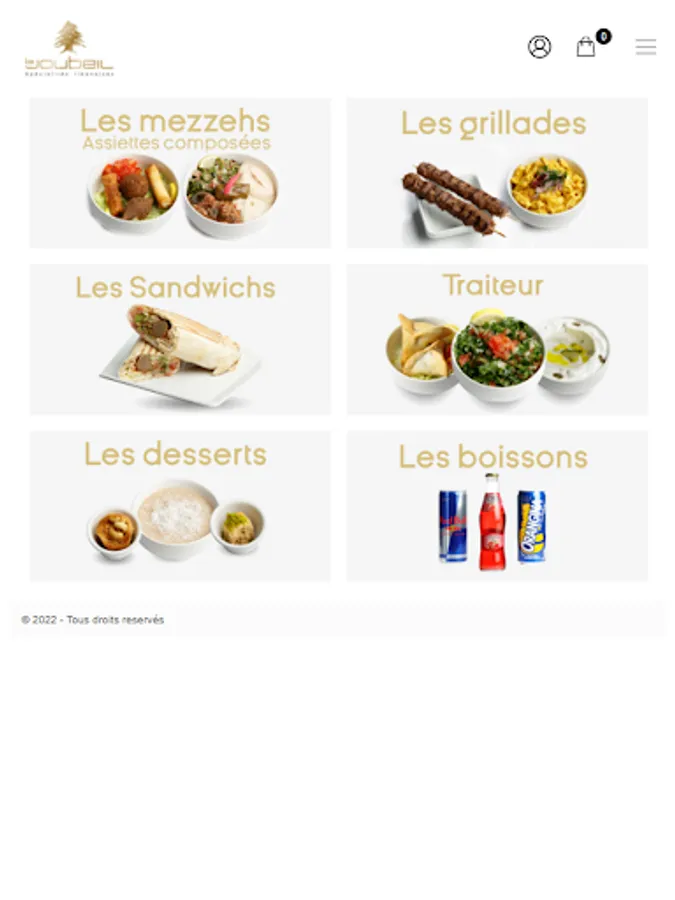Open the hamburger menu
This screenshot has height=900, width=675.
click(x=646, y=47)
